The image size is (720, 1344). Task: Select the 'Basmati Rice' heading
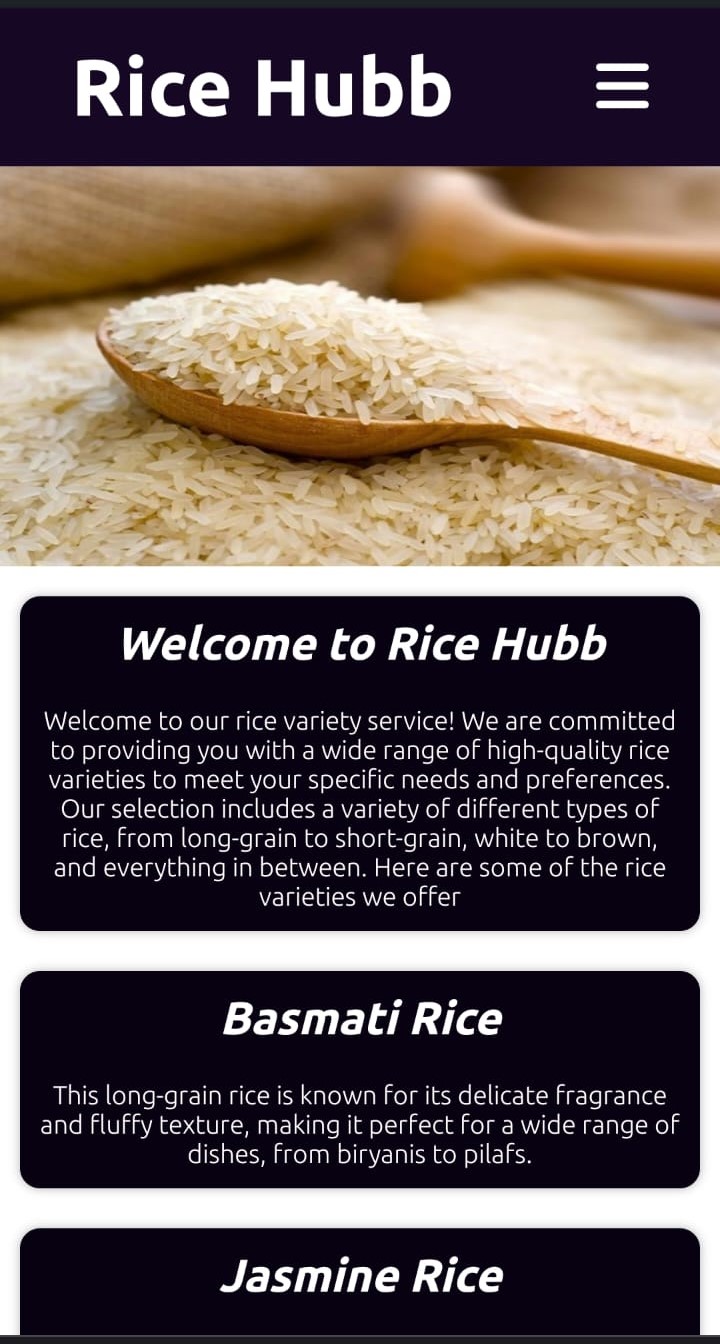(363, 1017)
